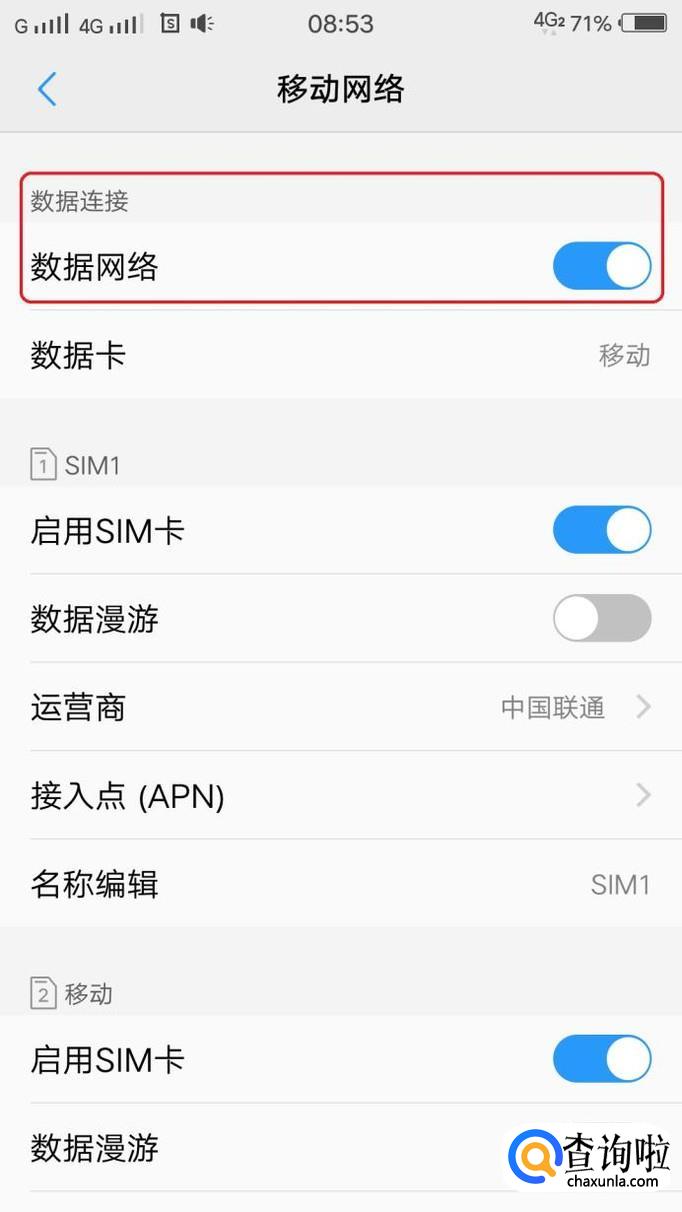Open 接入点 (APN) settings

pyautogui.click(x=341, y=795)
